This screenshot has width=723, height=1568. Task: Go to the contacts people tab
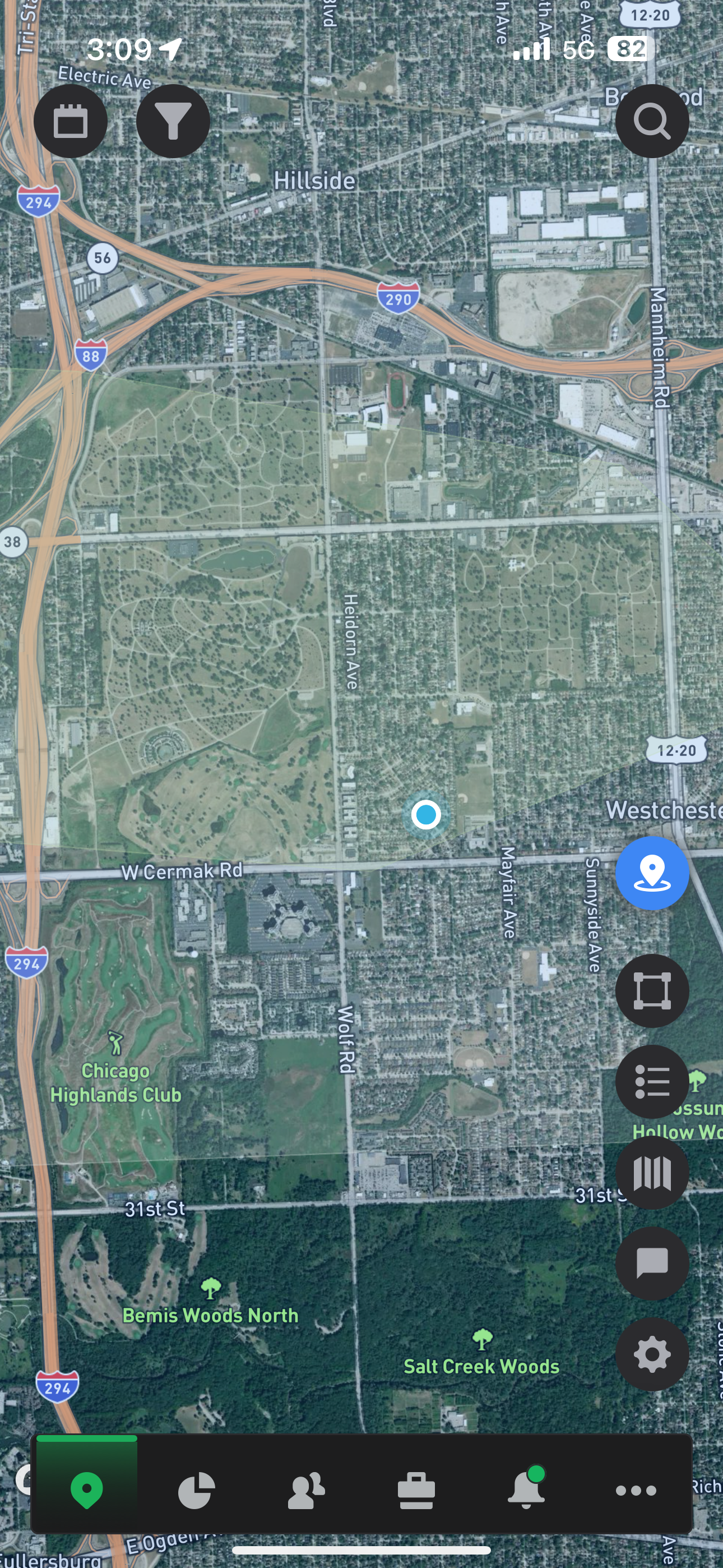[306, 1490]
